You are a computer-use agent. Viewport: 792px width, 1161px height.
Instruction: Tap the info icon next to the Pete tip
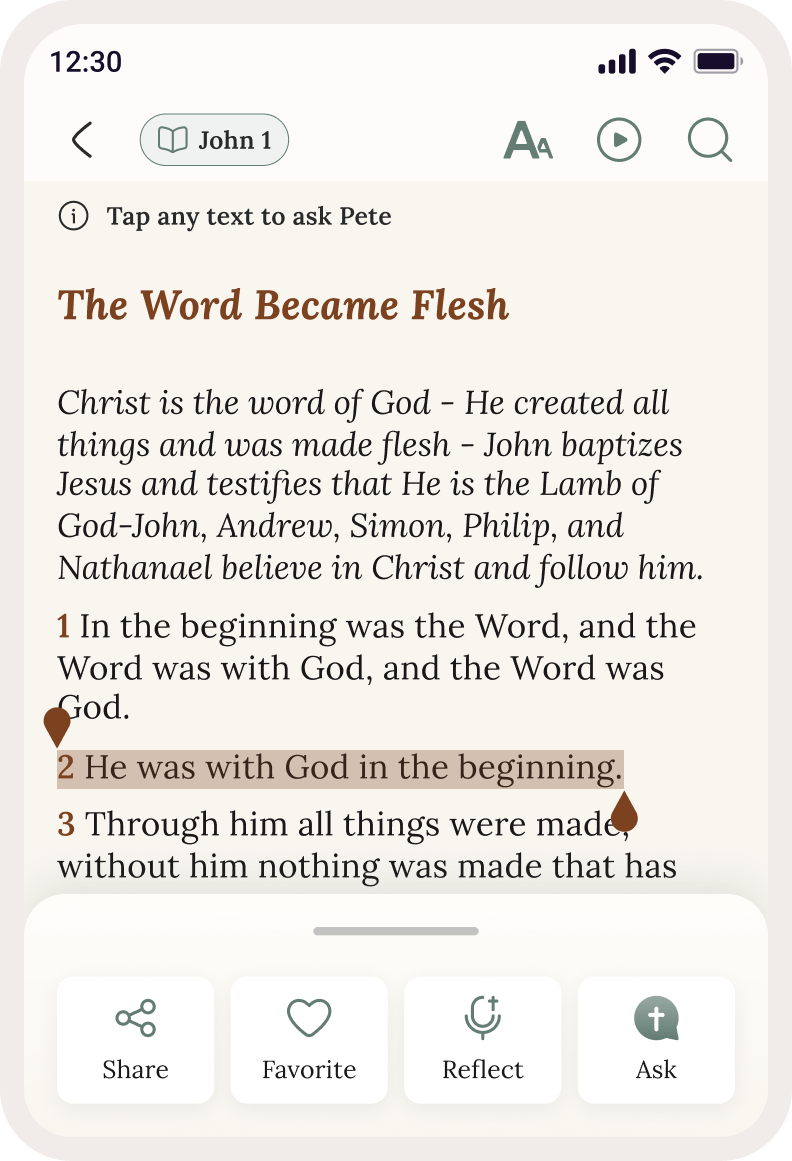click(73, 215)
